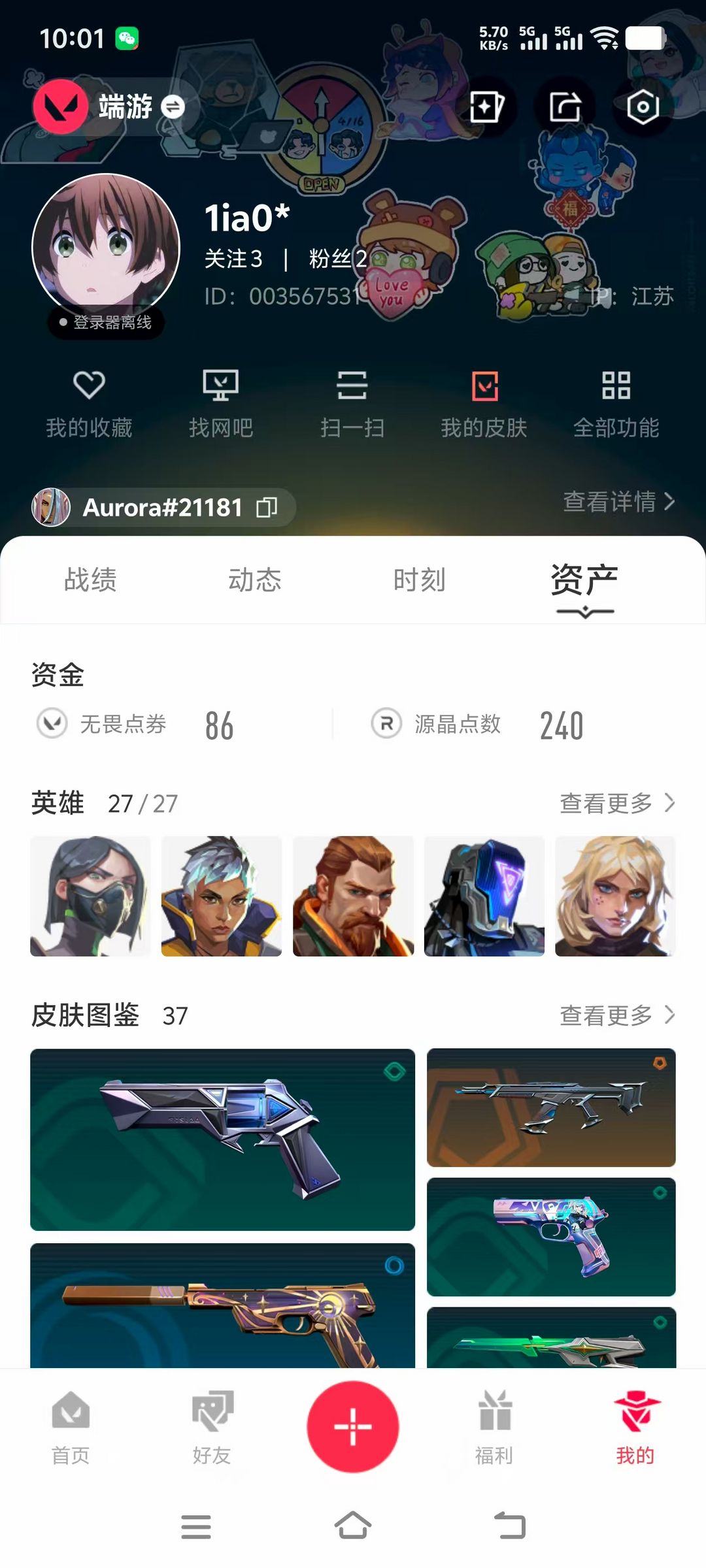
Task: Tap the share icon in the header
Action: pyautogui.click(x=565, y=107)
